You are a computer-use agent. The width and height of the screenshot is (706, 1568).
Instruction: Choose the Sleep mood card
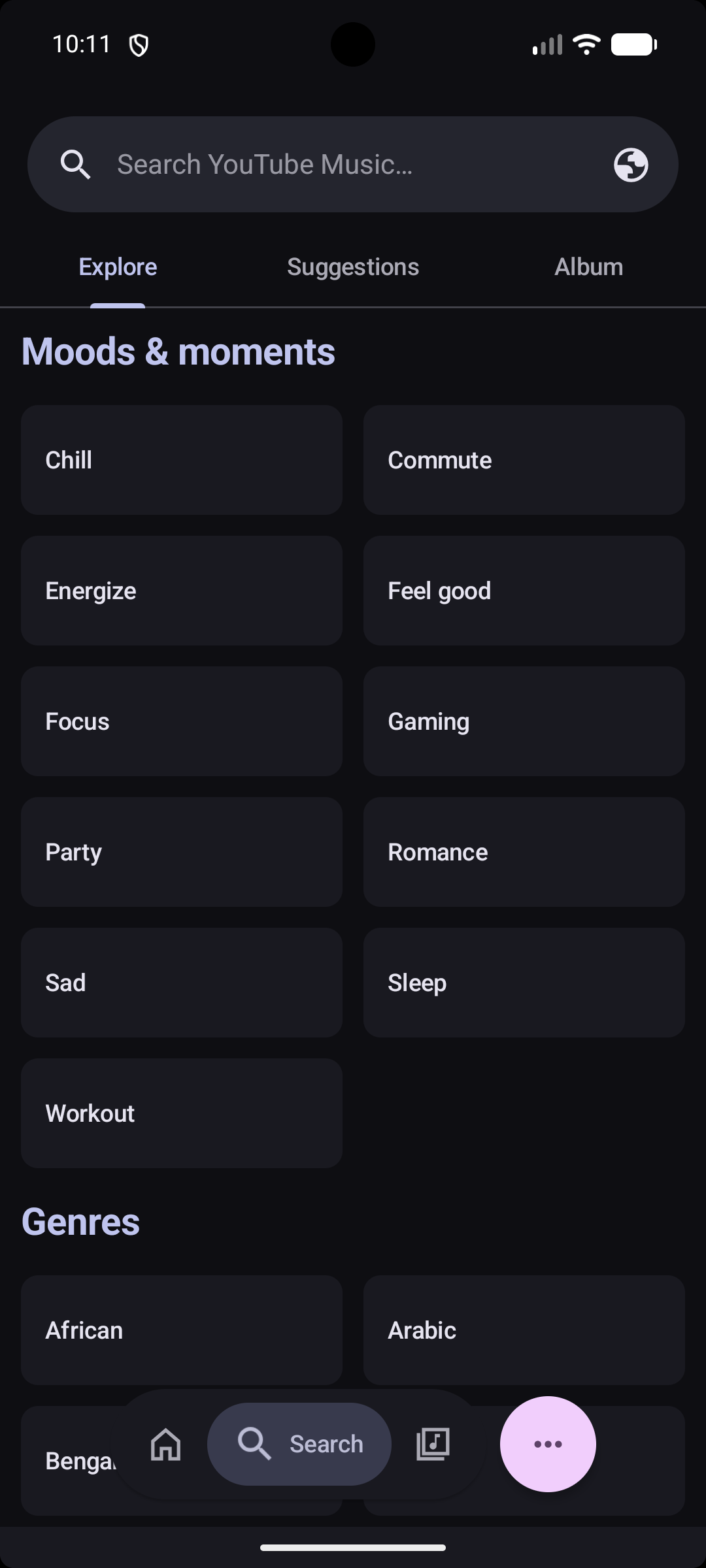pos(524,983)
